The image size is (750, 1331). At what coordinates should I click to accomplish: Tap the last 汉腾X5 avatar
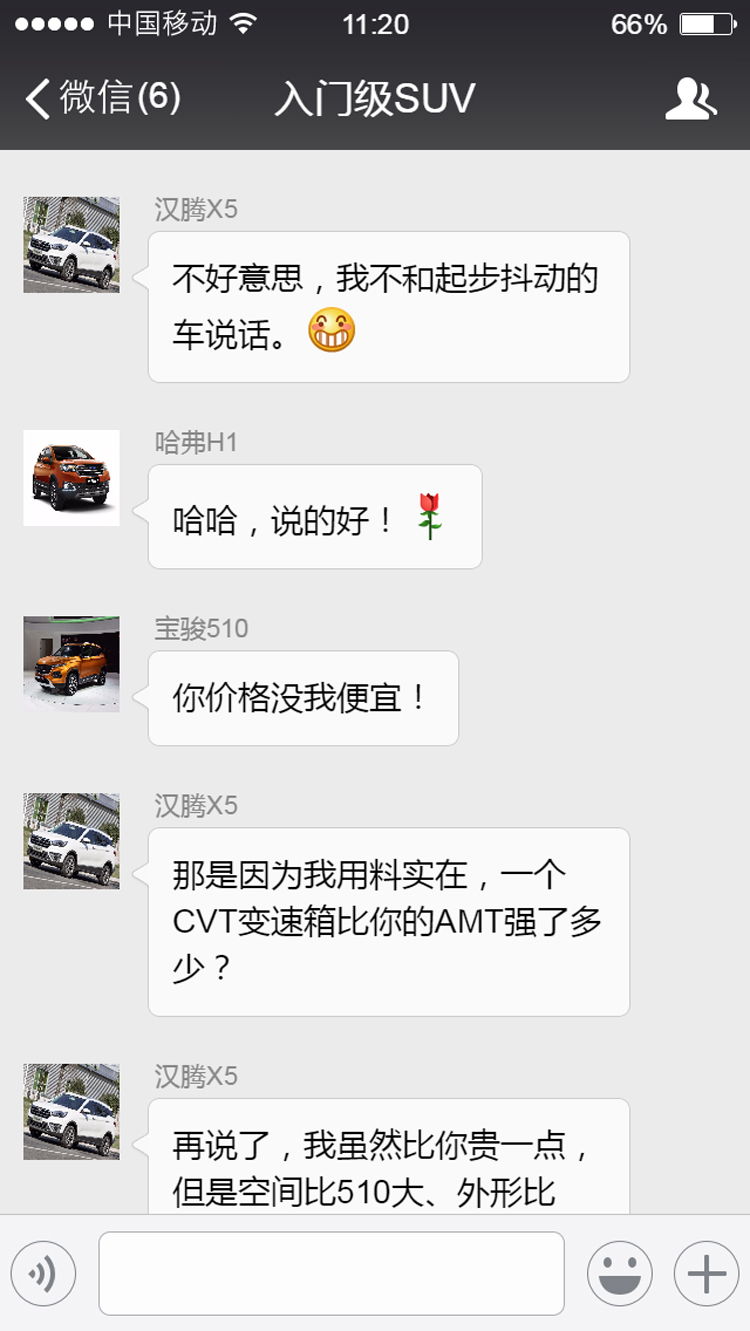(71, 1113)
